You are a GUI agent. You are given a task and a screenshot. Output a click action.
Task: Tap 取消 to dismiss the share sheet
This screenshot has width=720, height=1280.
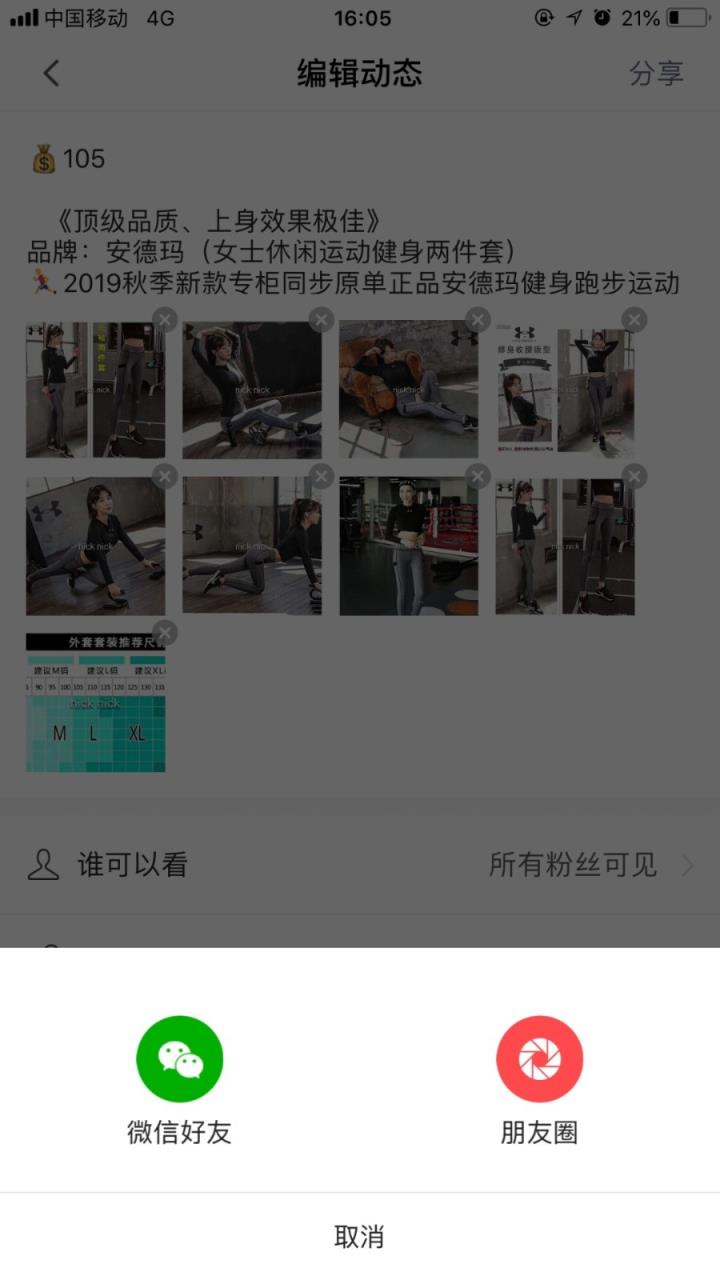360,1238
